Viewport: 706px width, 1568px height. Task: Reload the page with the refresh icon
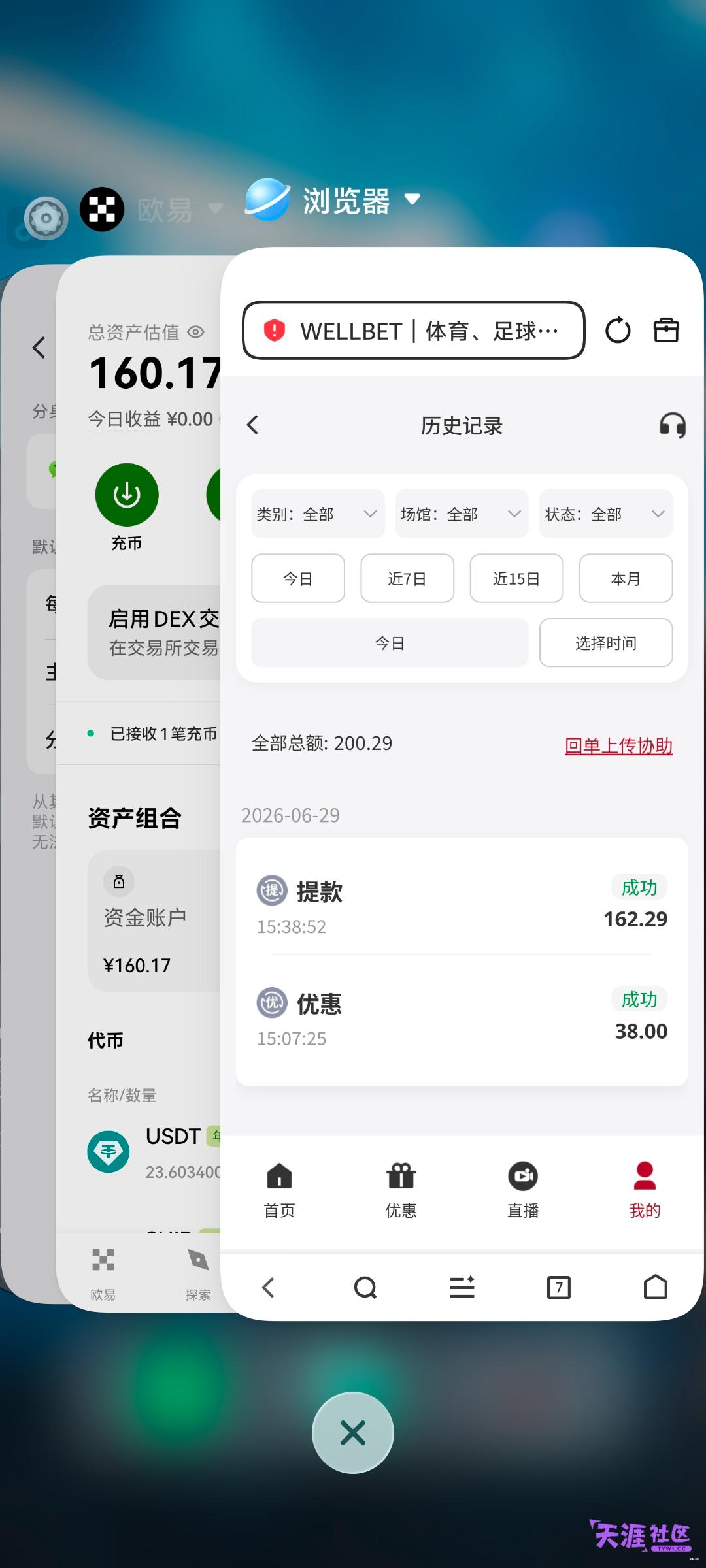tap(618, 331)
